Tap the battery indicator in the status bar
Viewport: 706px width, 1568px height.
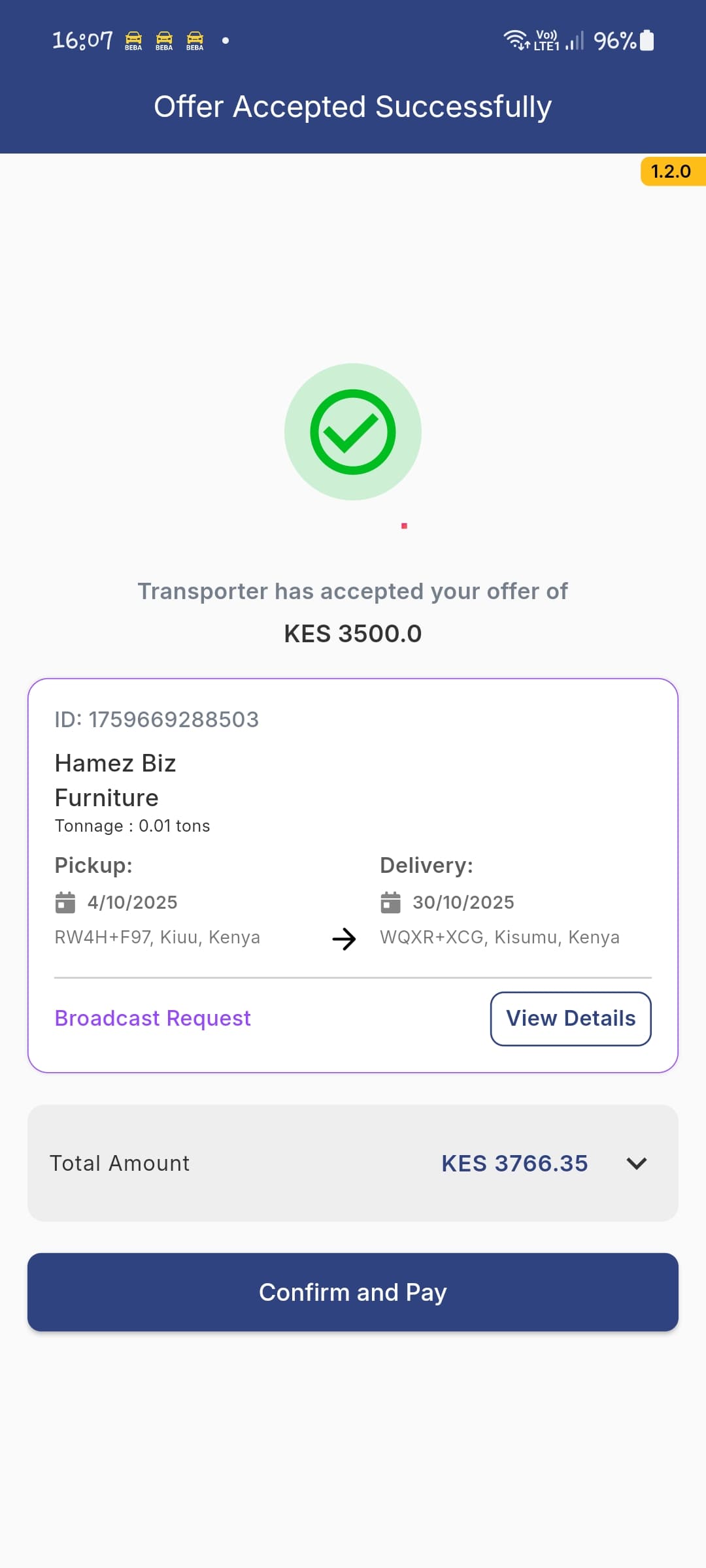point(646,40)
